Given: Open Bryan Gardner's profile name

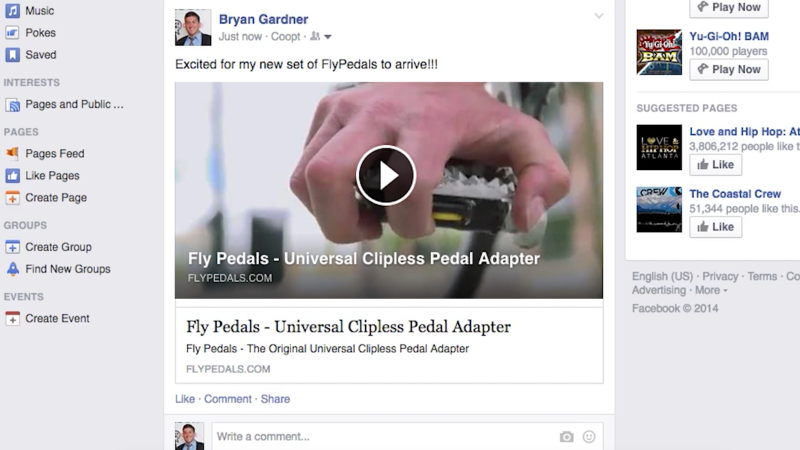Looking at the screenshot, I should coord(263,19).
